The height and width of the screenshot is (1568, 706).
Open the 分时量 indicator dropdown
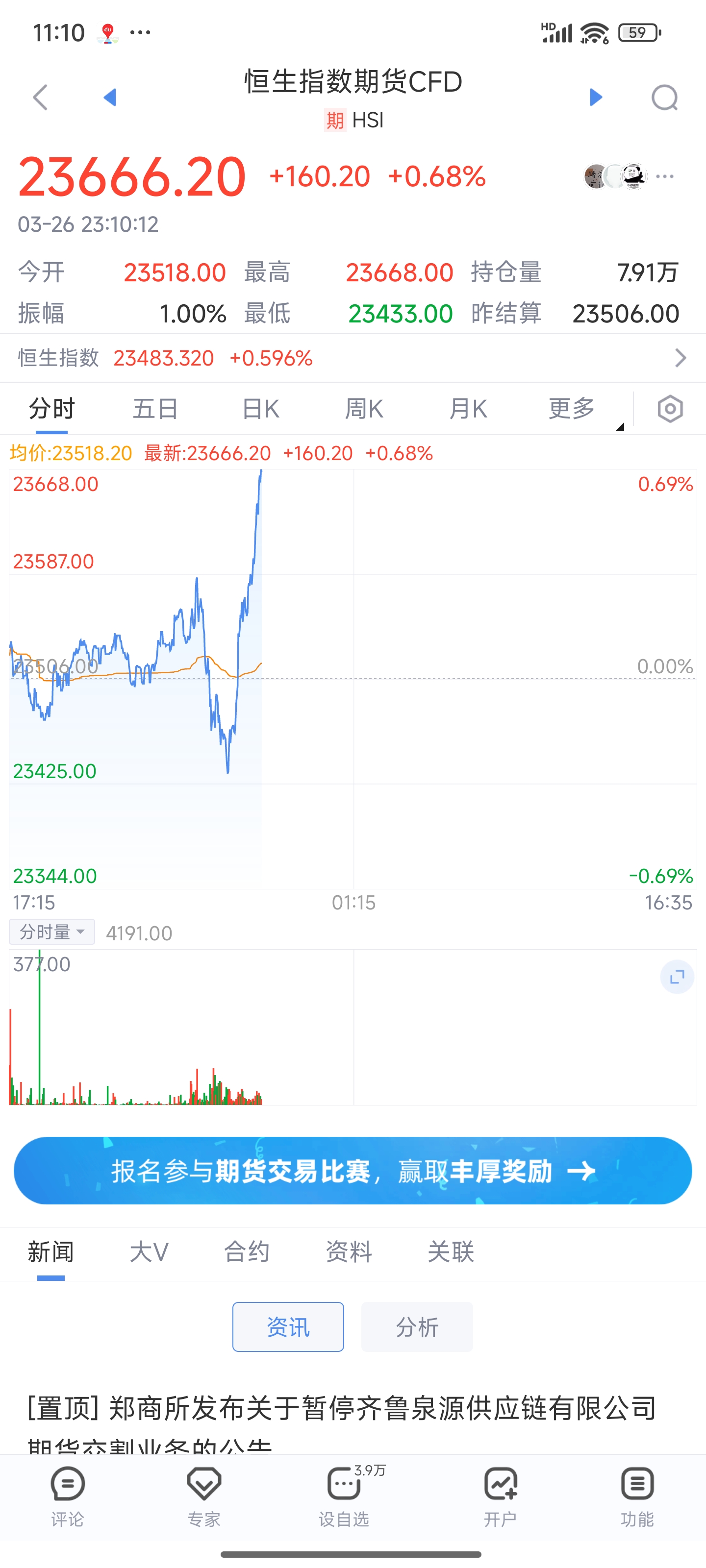coord(52,932)
